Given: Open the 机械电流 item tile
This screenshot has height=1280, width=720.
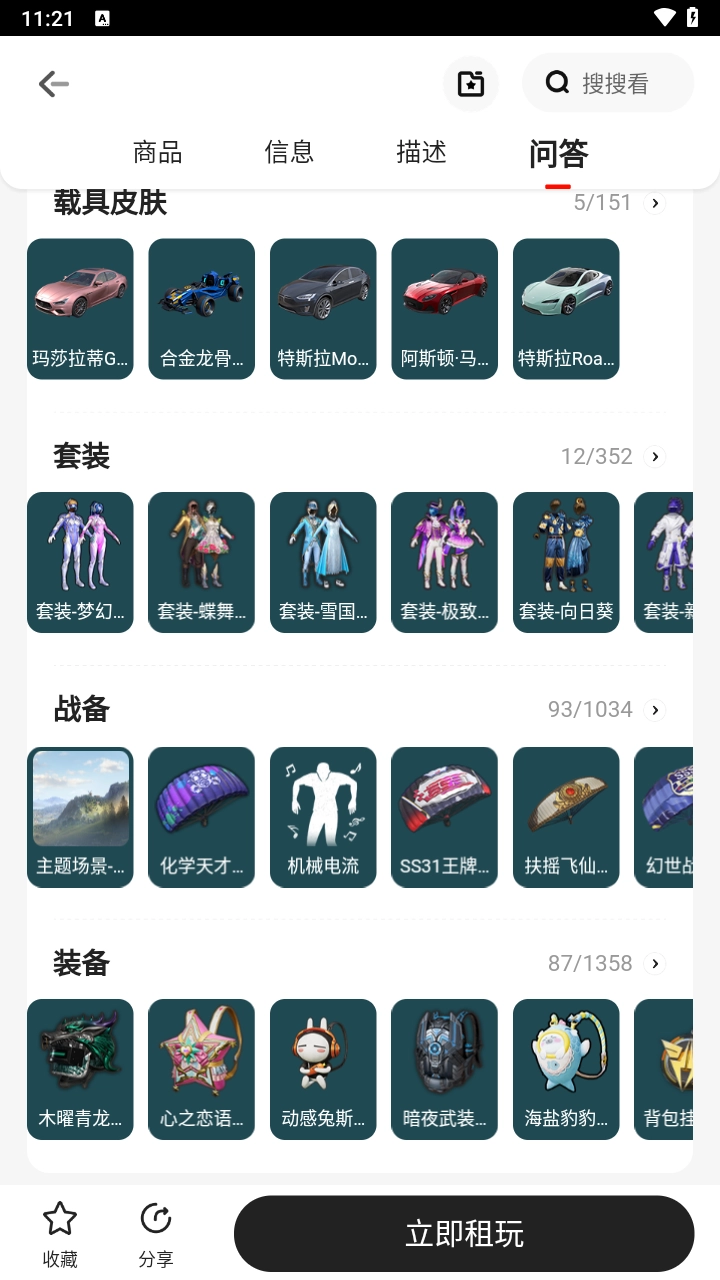Looking at the screenshot, I should 323,816.
